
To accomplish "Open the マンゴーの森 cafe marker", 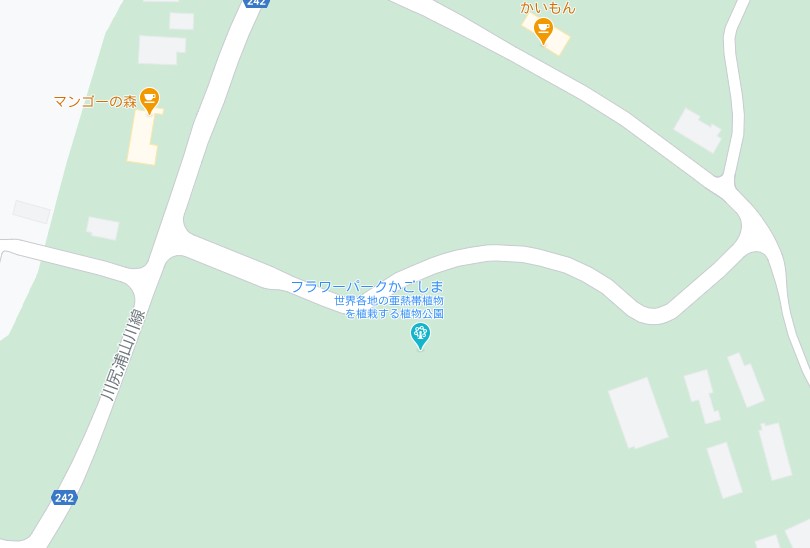I will coord(149,99).
